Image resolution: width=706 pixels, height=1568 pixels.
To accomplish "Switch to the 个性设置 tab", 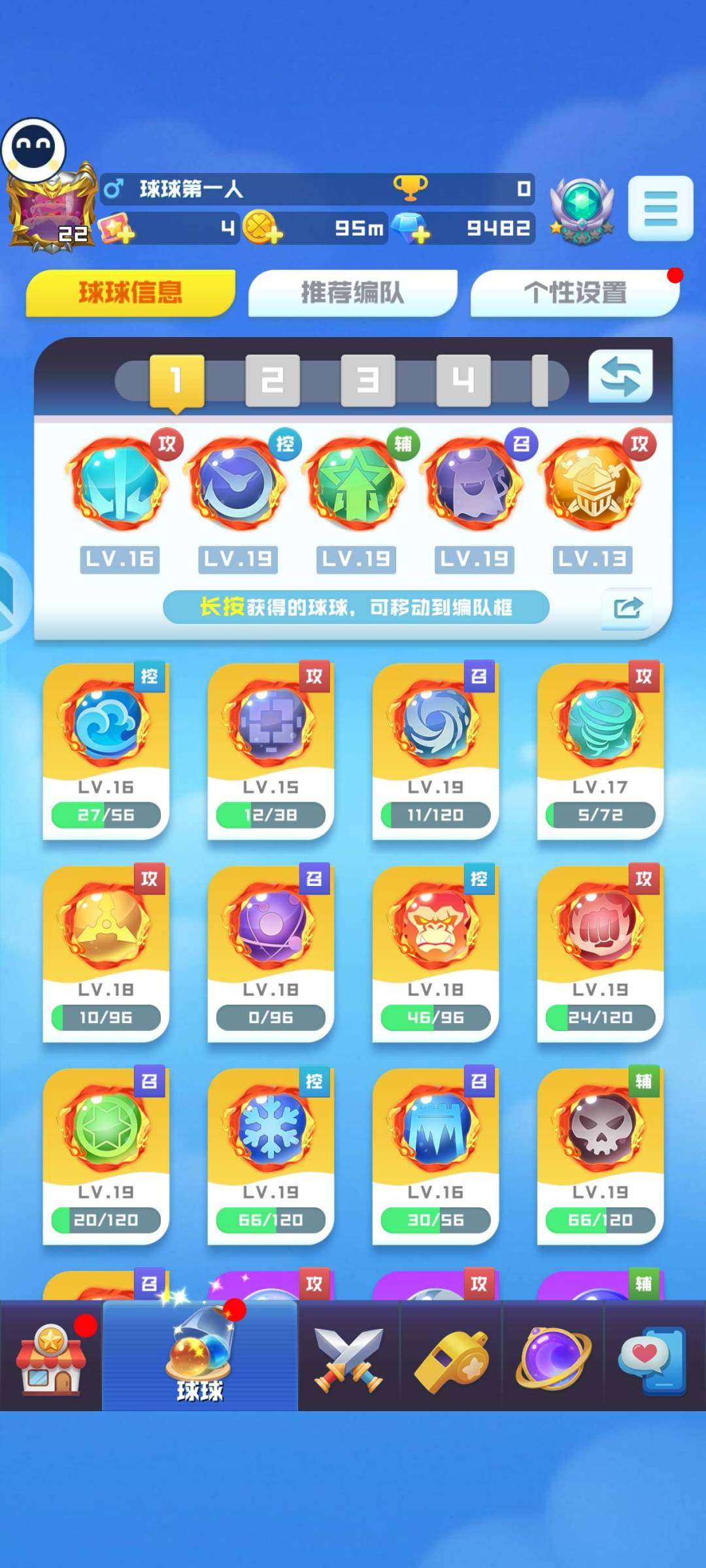I will (575, 293).
